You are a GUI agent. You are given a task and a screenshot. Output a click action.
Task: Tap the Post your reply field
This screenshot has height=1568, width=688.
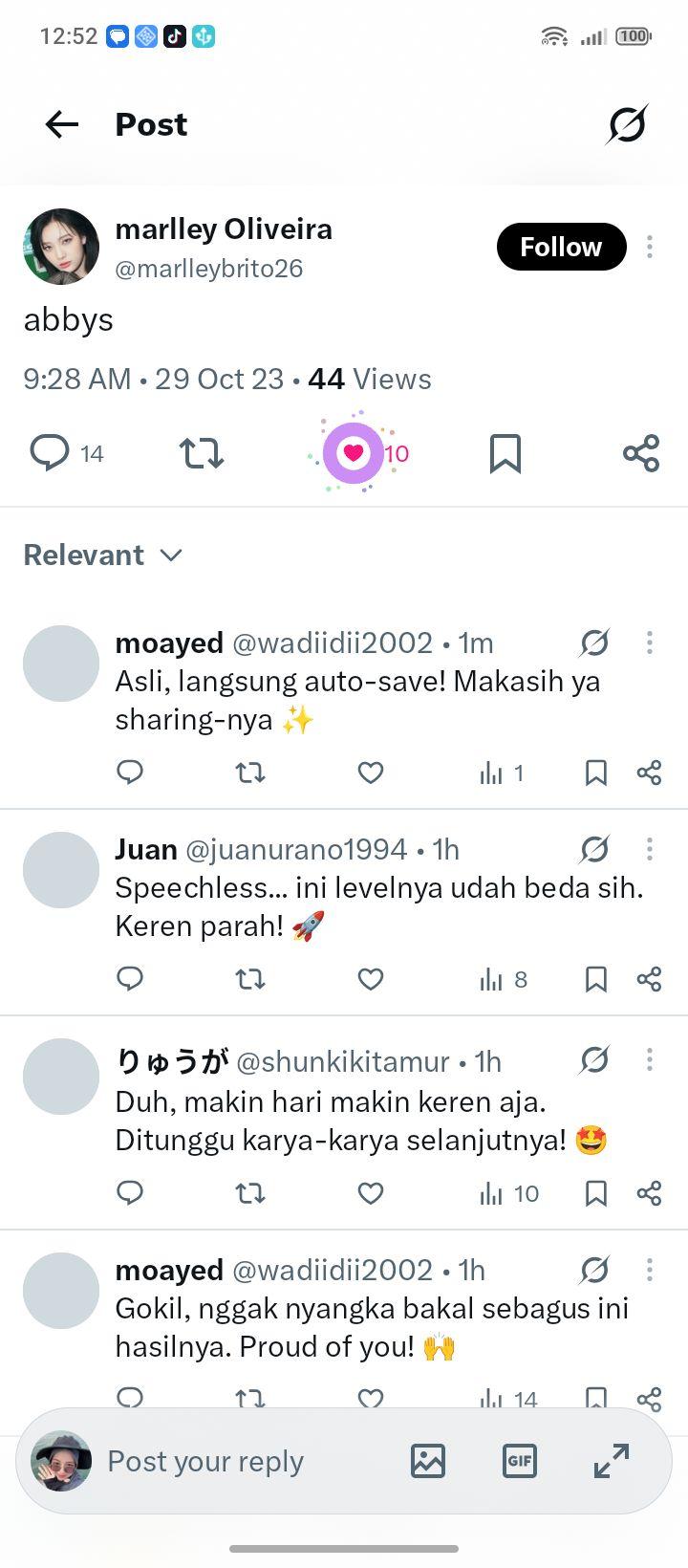(205, 1461)
